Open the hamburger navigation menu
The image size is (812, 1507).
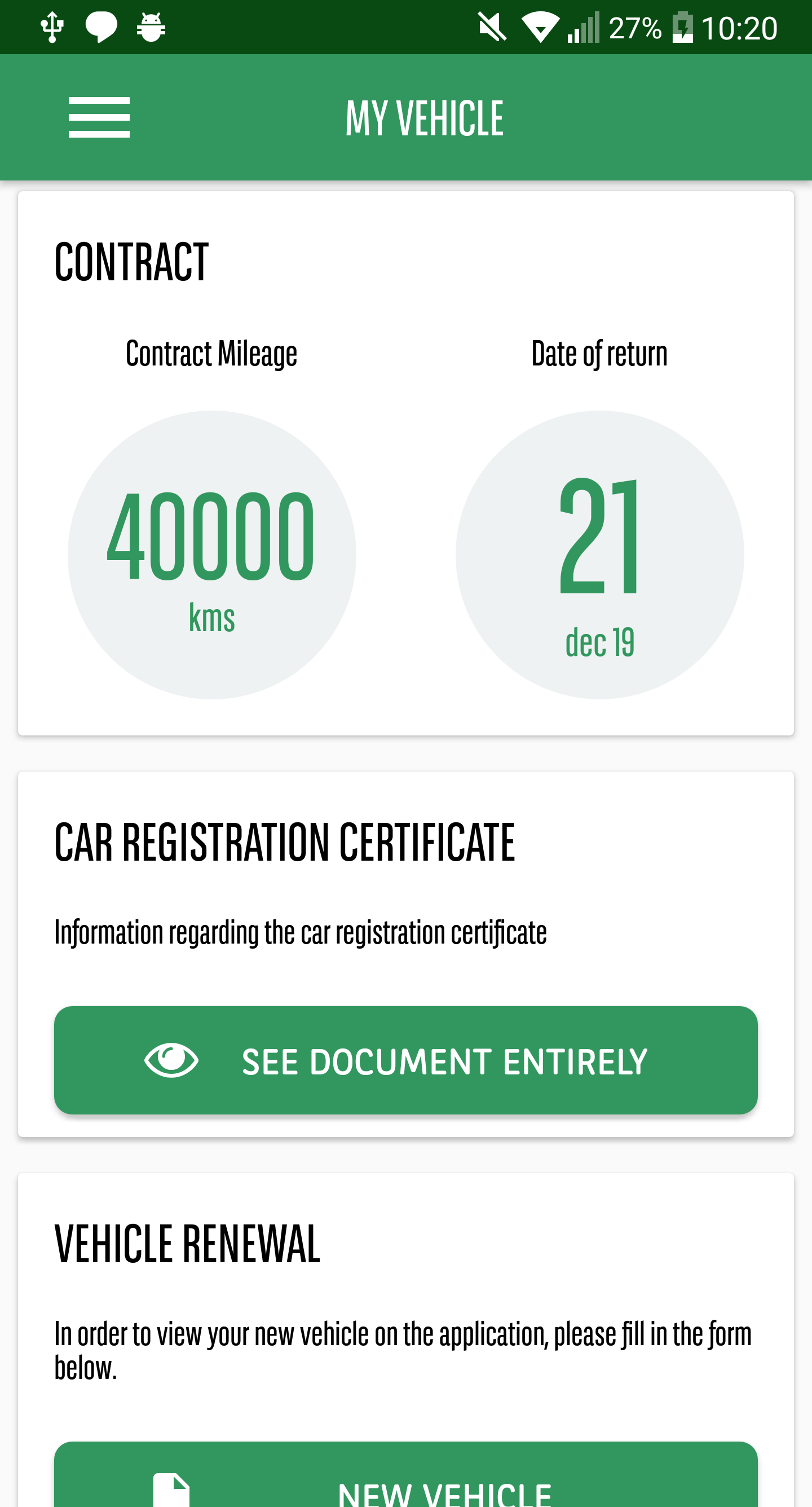(x=99, y=117)
